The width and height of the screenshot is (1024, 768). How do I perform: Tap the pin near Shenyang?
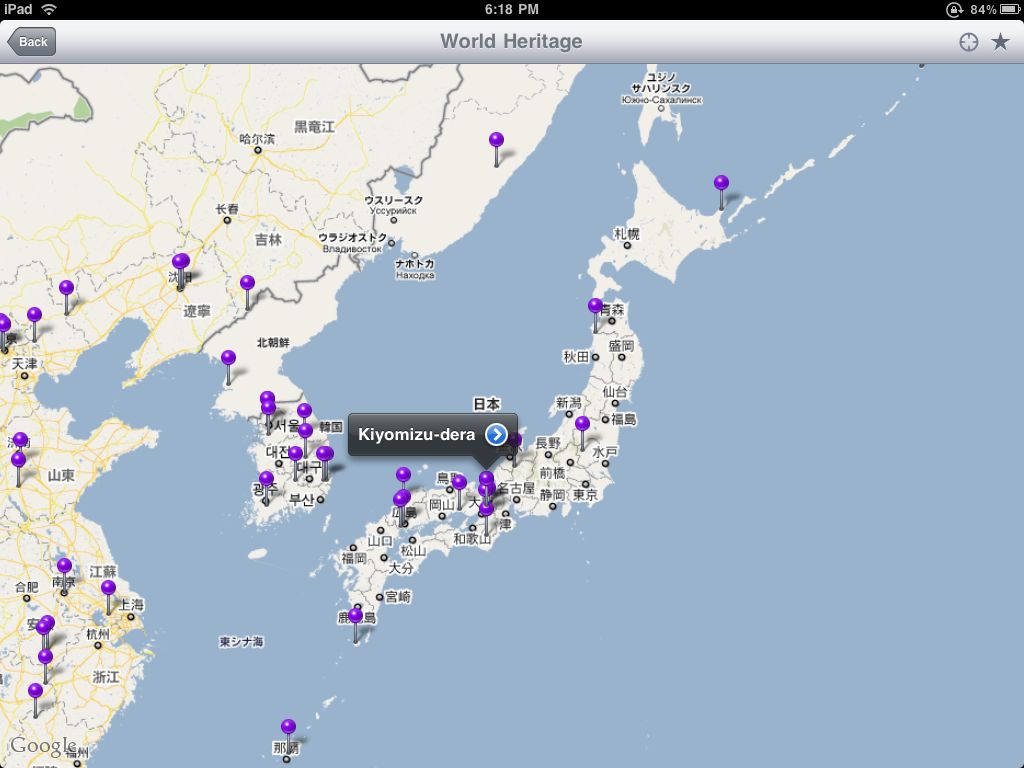pos(180,264)
